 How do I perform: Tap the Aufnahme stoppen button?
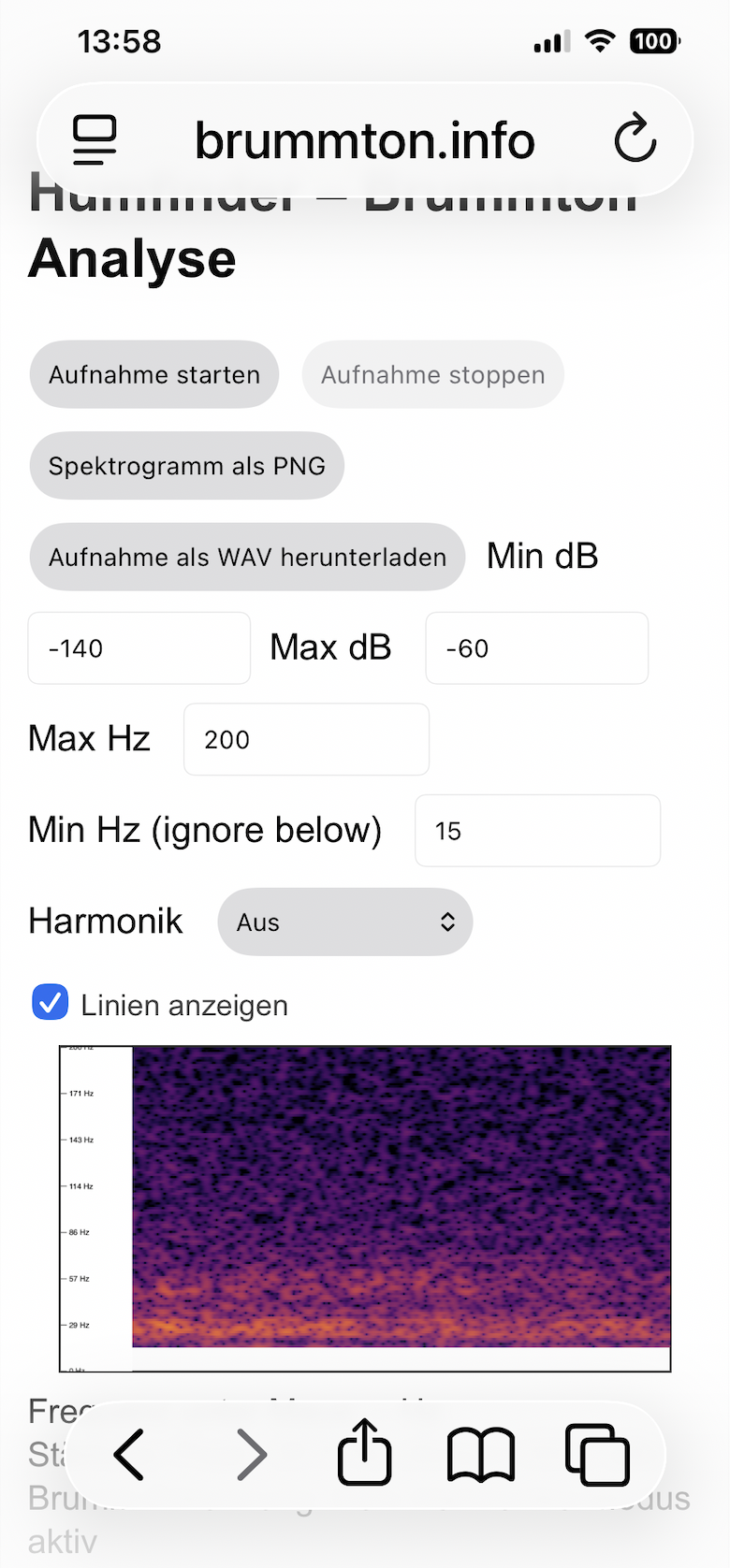tap(432, 374)
